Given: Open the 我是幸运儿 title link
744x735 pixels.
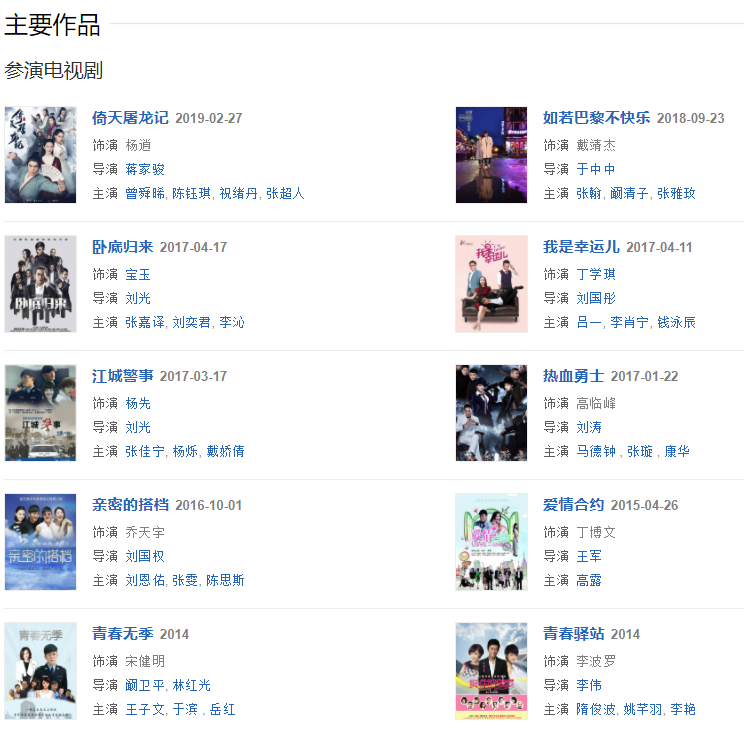Looking at the screenshot, I should 581,247.
